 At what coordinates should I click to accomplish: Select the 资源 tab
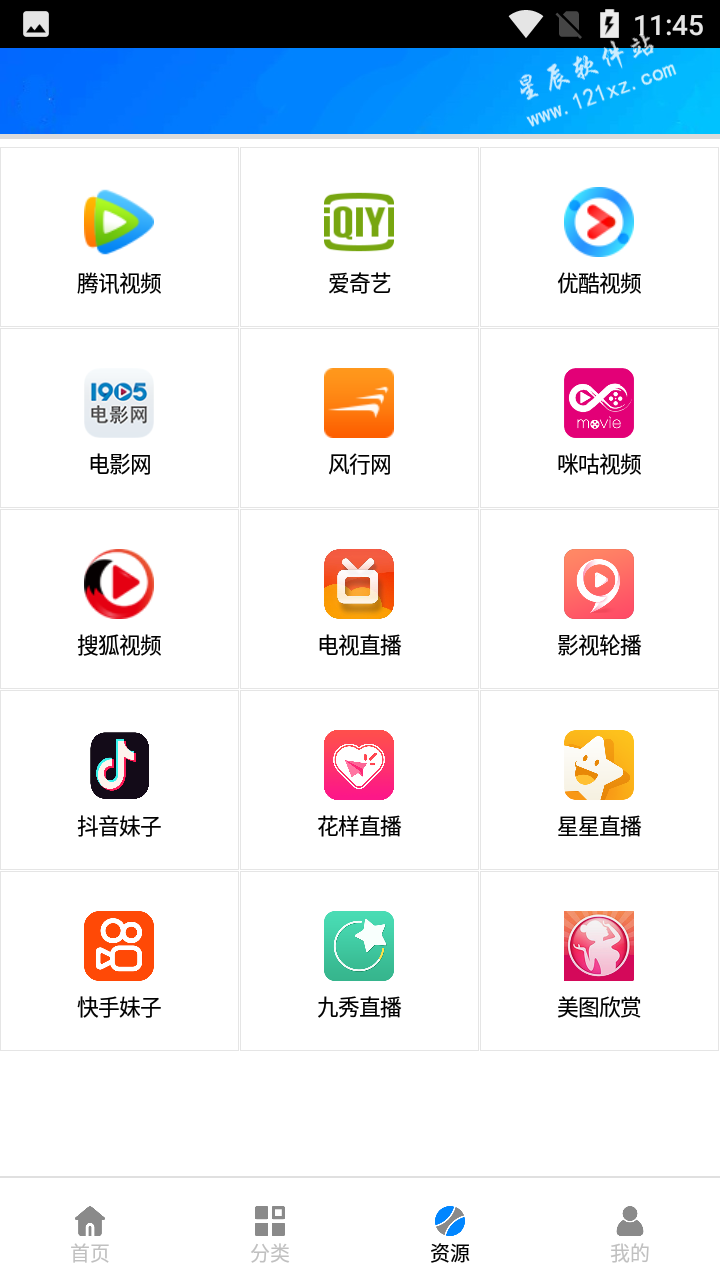click(x=450, y=1232)
